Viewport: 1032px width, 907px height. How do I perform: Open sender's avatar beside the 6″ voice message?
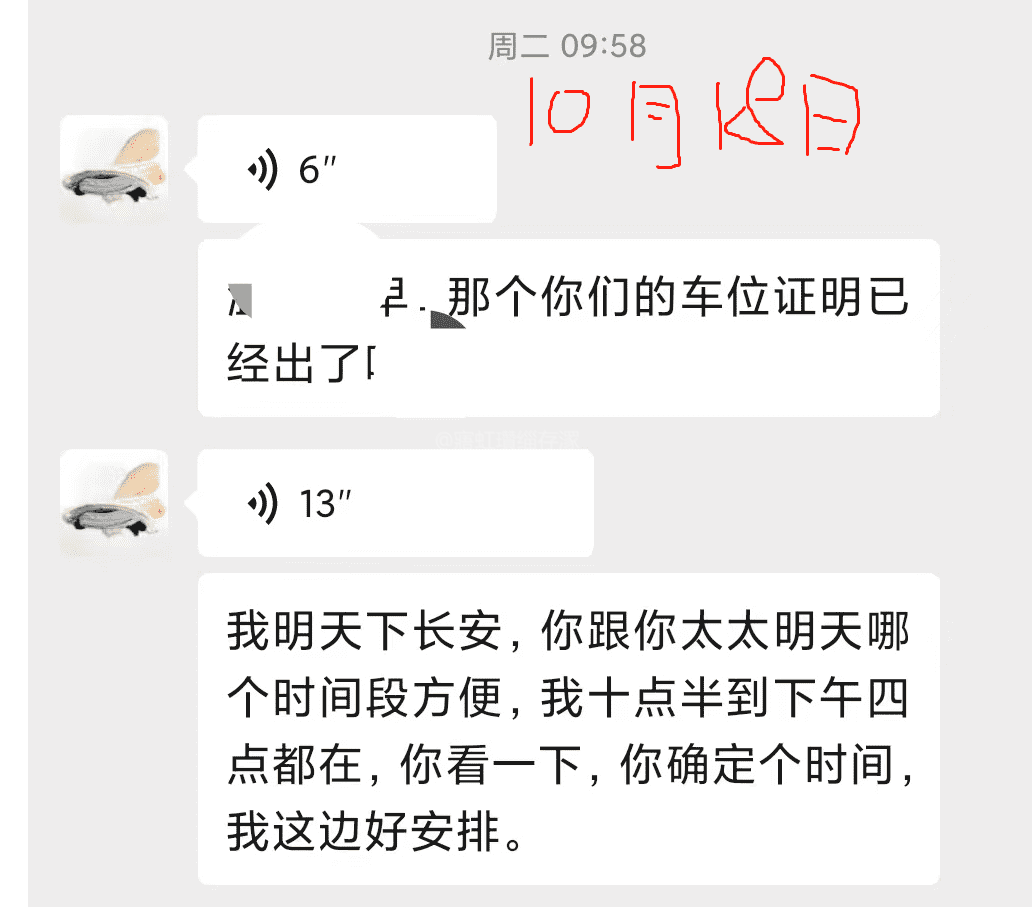pos(113,169)
